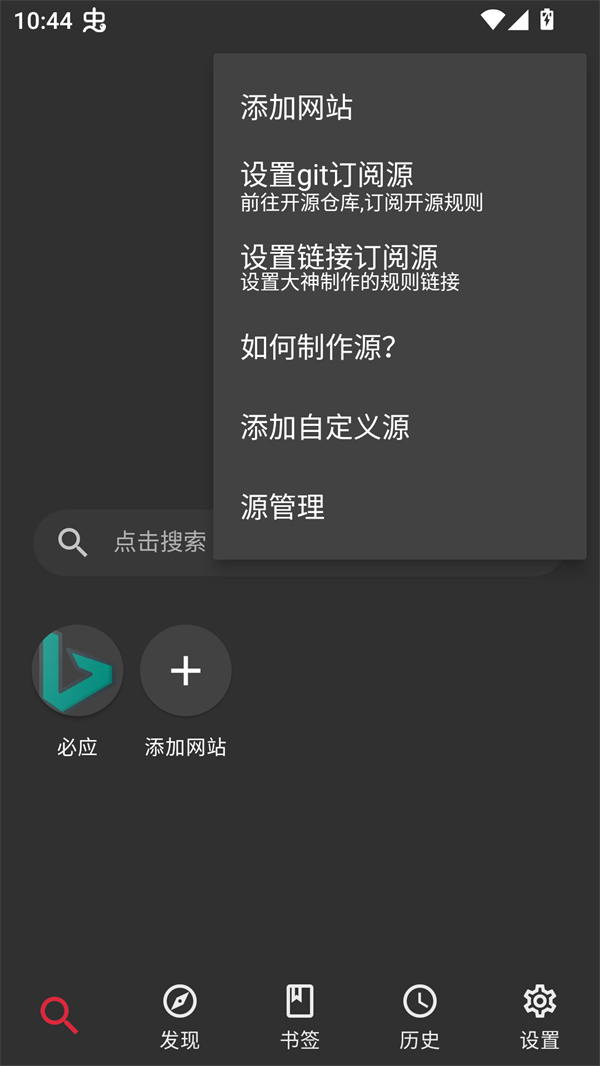This screenshot has height=1066, width=600.
Task: Open 如何制作源? help entry
Action: (x=398, y=347)
